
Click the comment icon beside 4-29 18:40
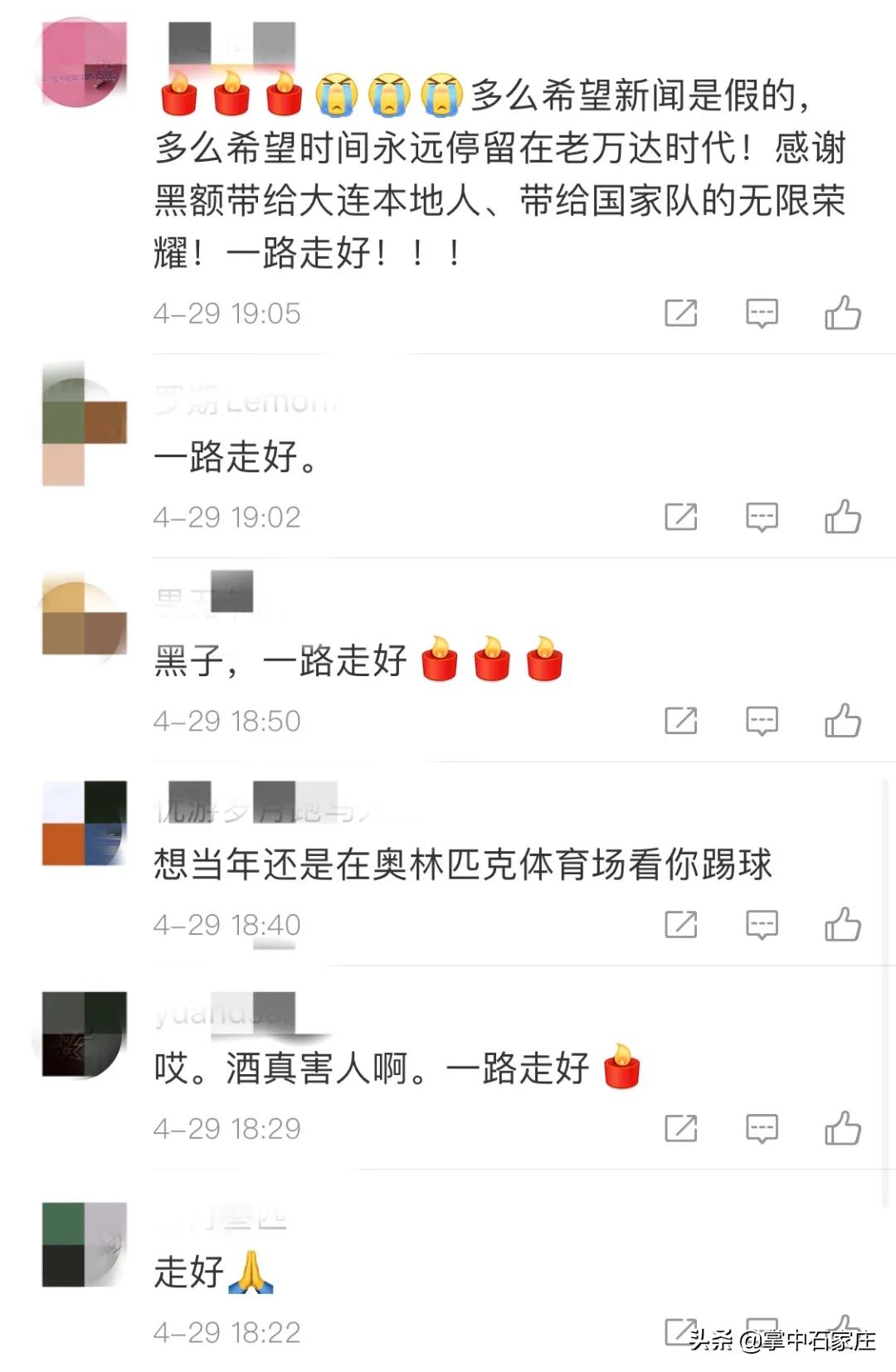[x=761, y=924]
